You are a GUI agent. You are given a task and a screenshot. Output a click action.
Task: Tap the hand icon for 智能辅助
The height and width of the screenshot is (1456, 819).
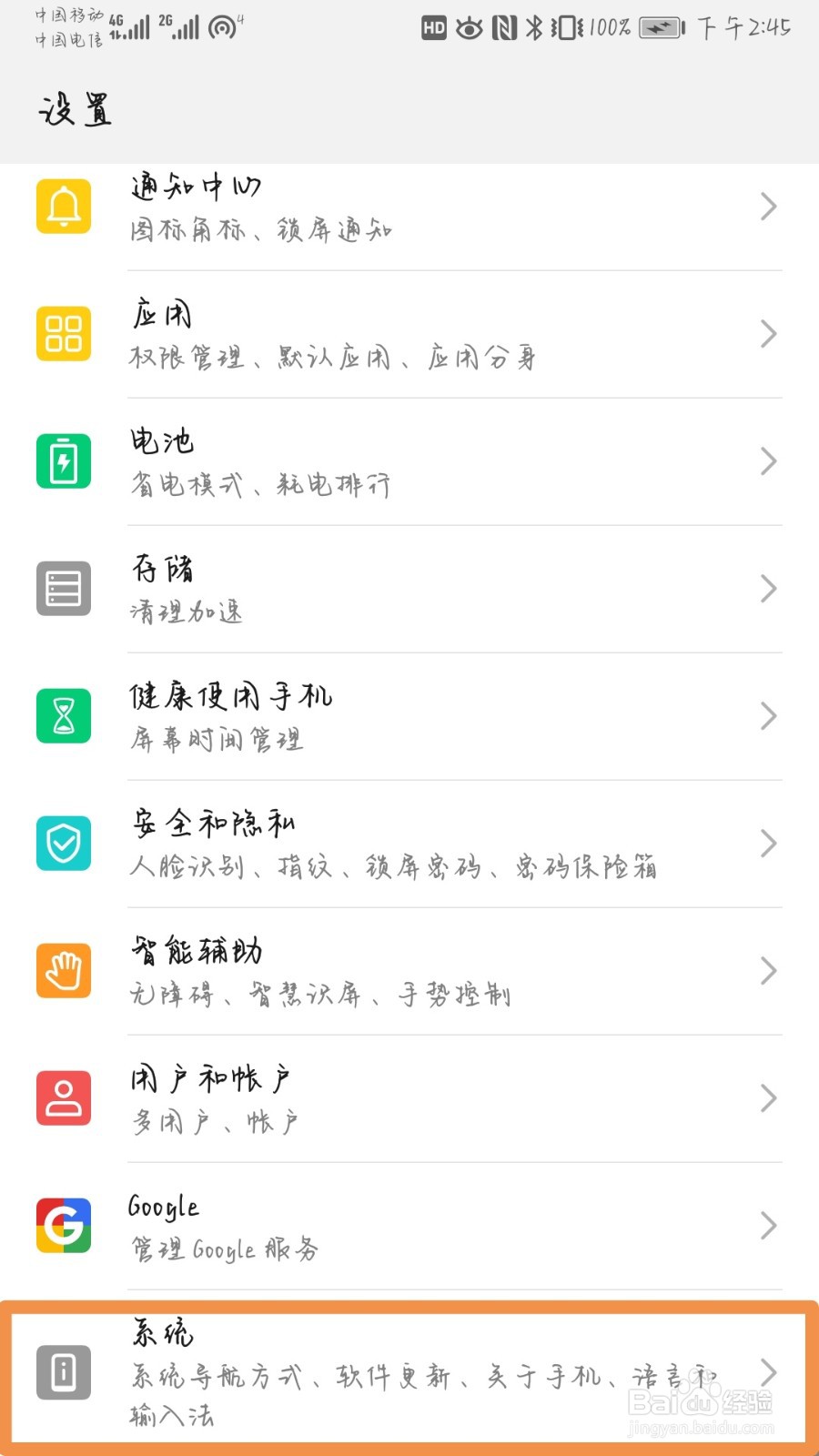(63, 971)
